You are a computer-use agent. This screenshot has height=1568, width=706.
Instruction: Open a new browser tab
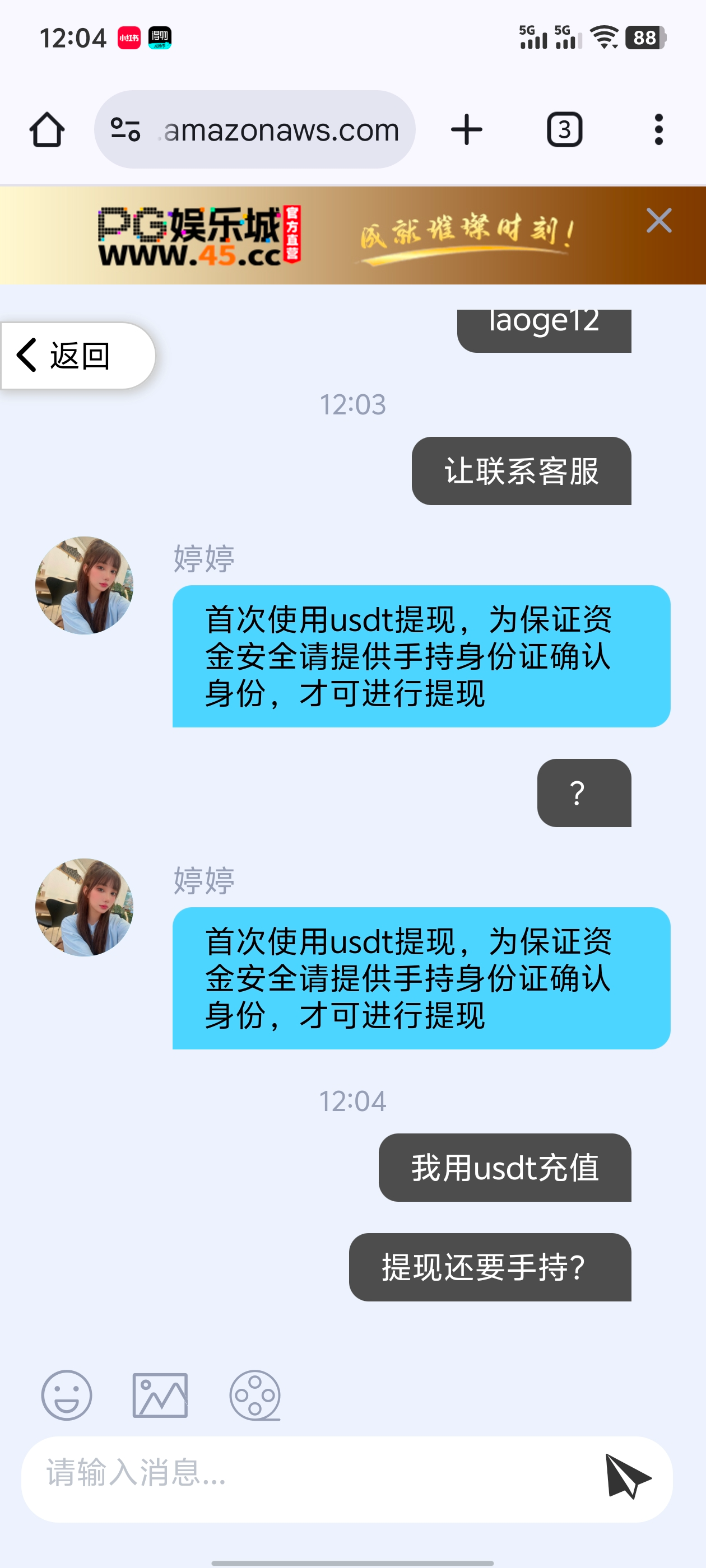pyautogui.click(x=466, y=129)
